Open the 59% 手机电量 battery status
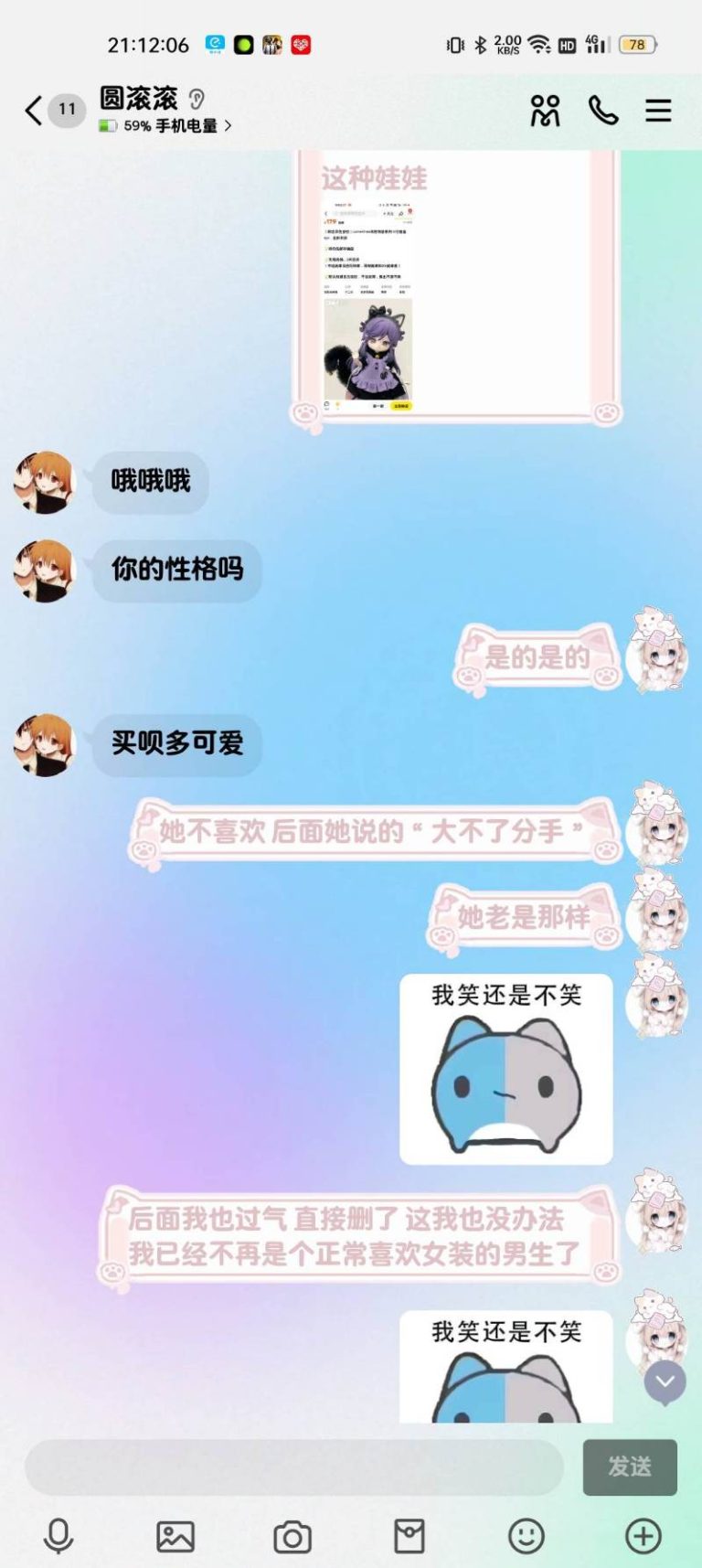 point(166,126)
